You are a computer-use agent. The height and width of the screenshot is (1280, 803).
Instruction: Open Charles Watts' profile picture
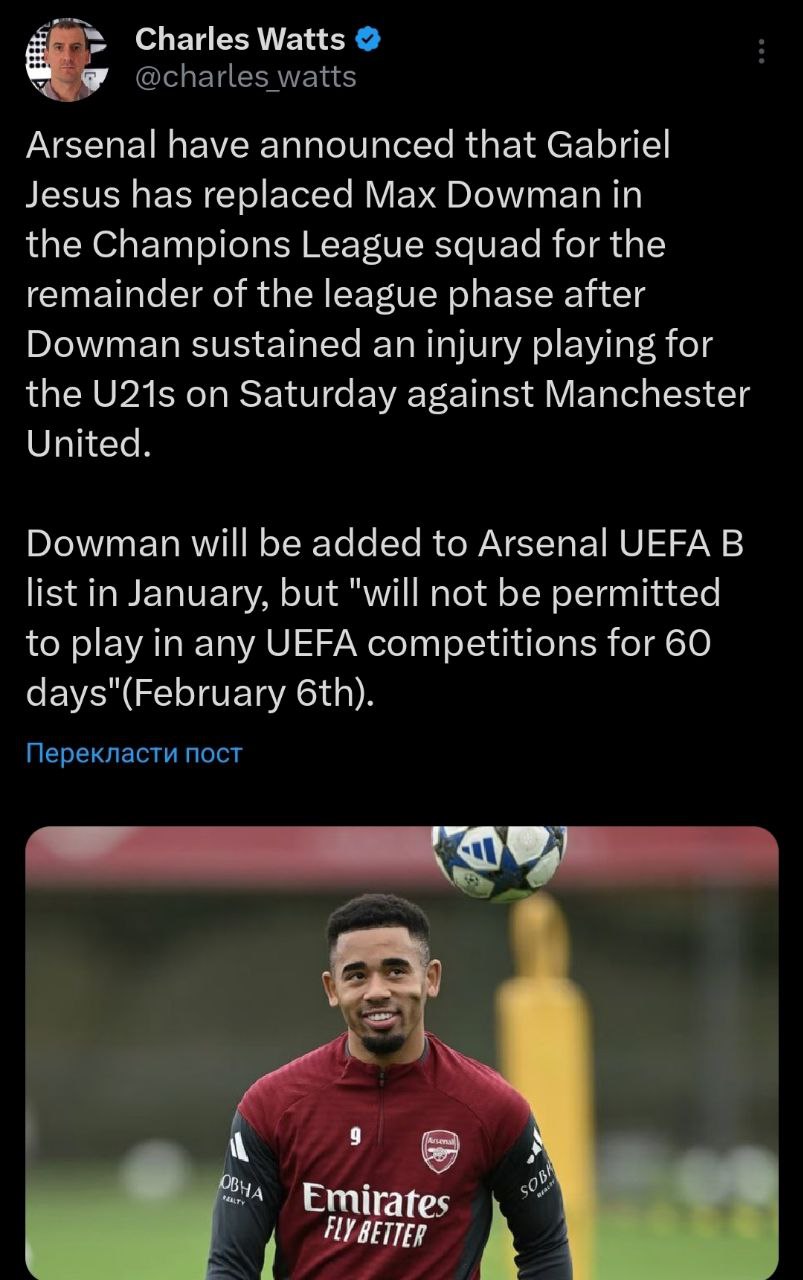65,58
